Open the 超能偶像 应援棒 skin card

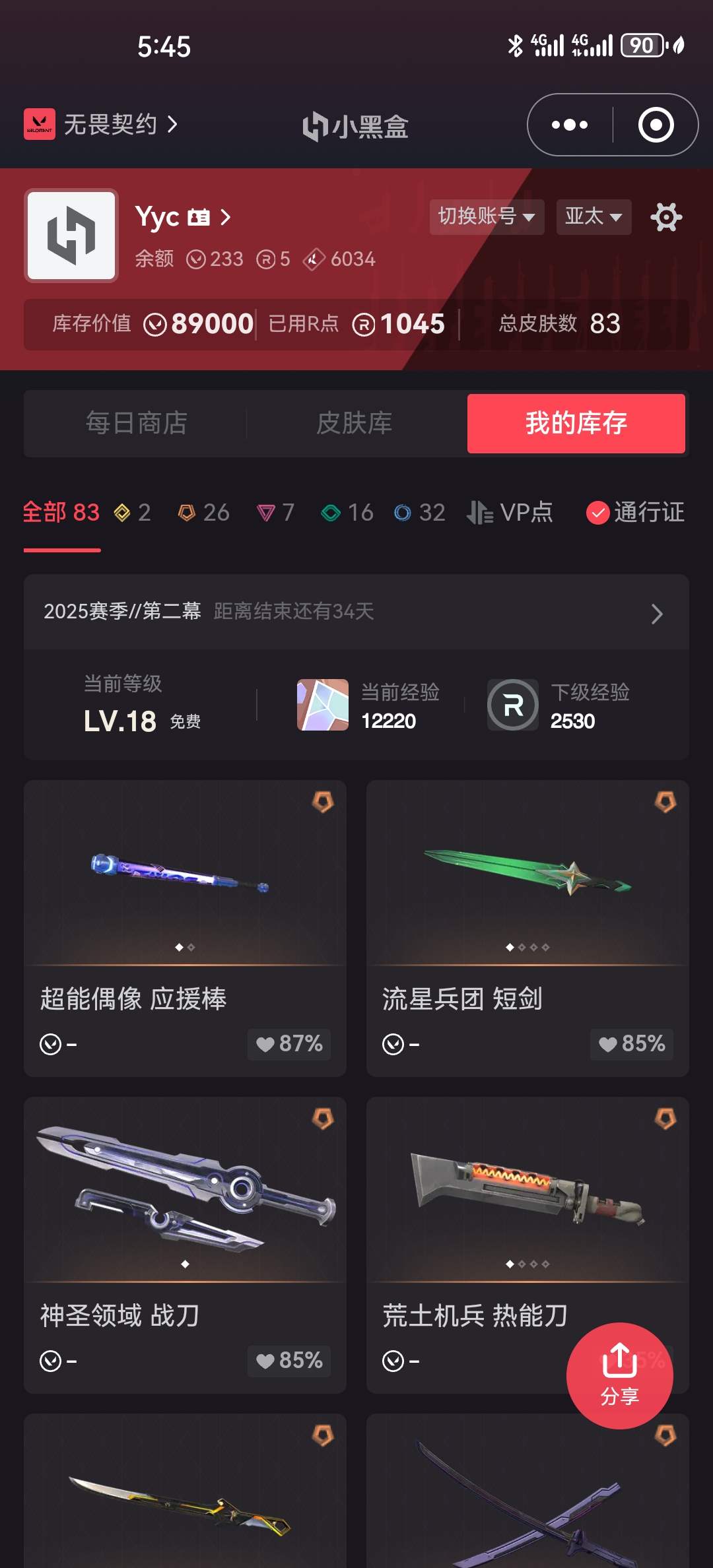185,927
